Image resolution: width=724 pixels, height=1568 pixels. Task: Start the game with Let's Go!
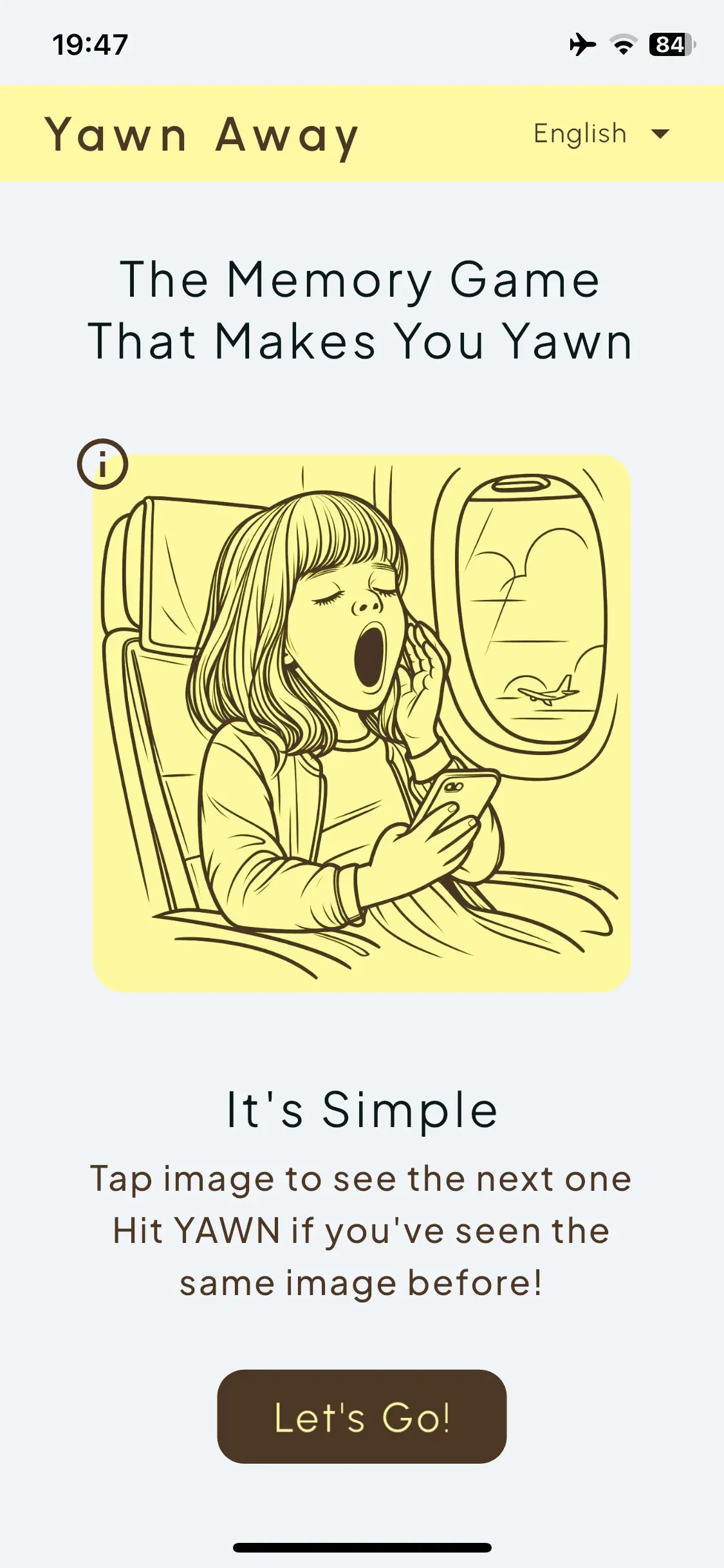362,1416
